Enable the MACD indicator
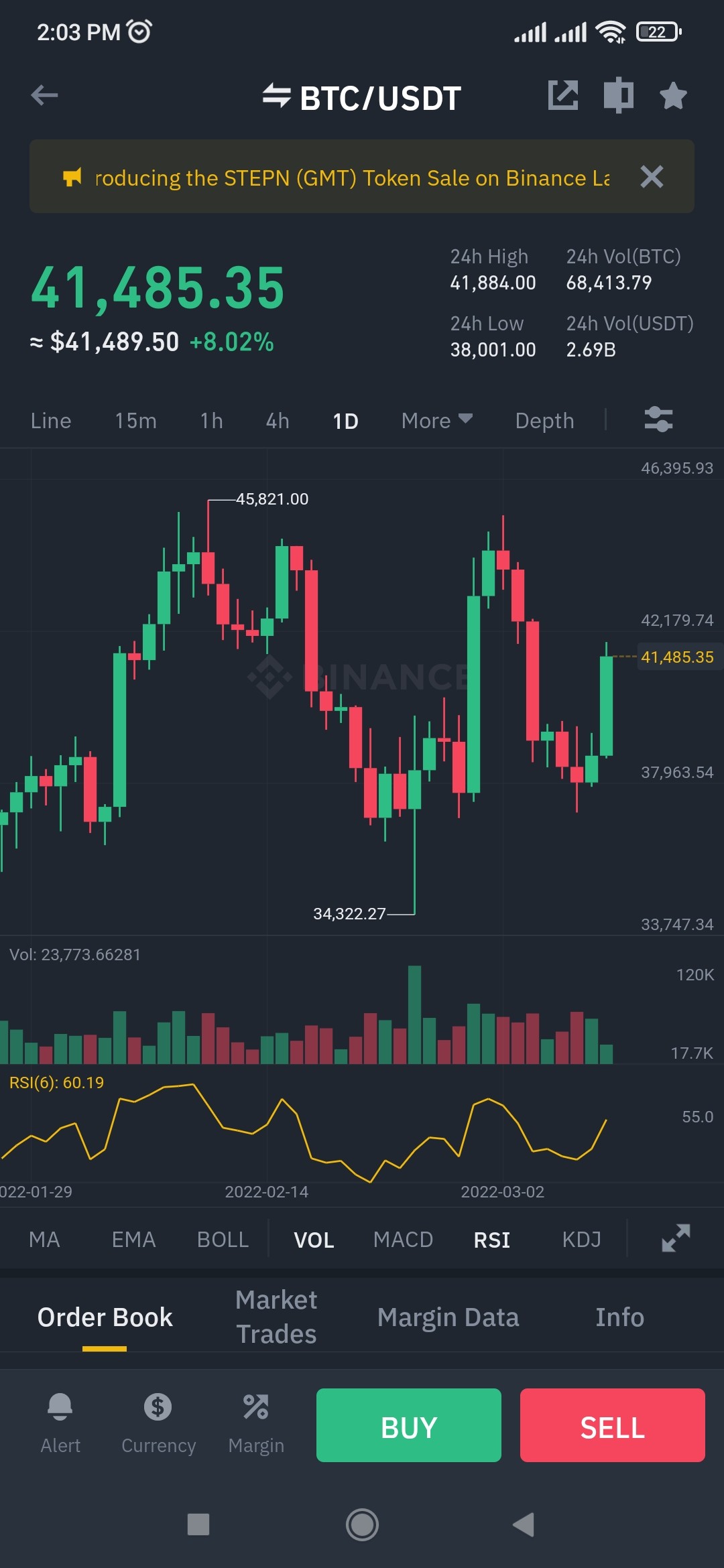This screenshot has height=1568, width=724. [x=403, y=1240]
